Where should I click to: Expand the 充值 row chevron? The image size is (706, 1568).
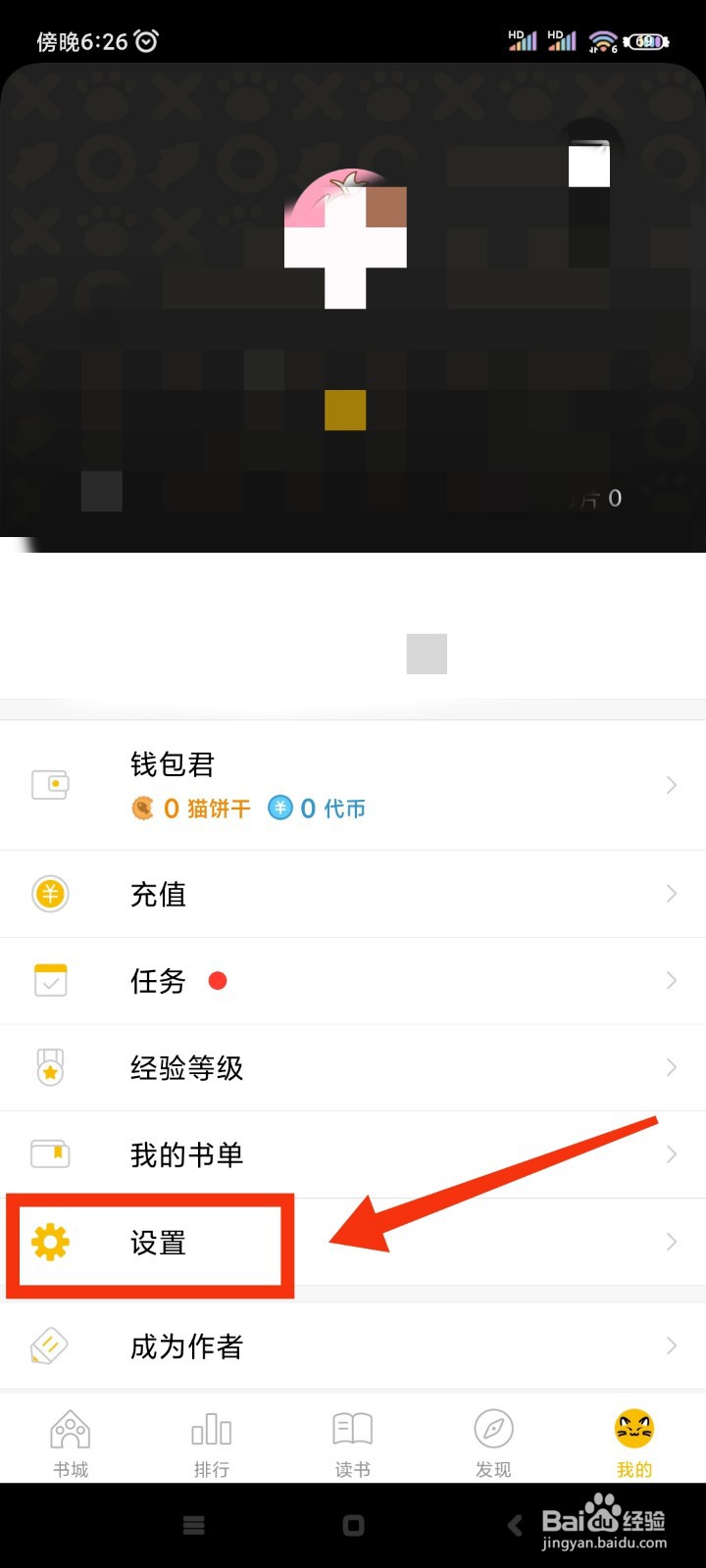tap(671, 894)
